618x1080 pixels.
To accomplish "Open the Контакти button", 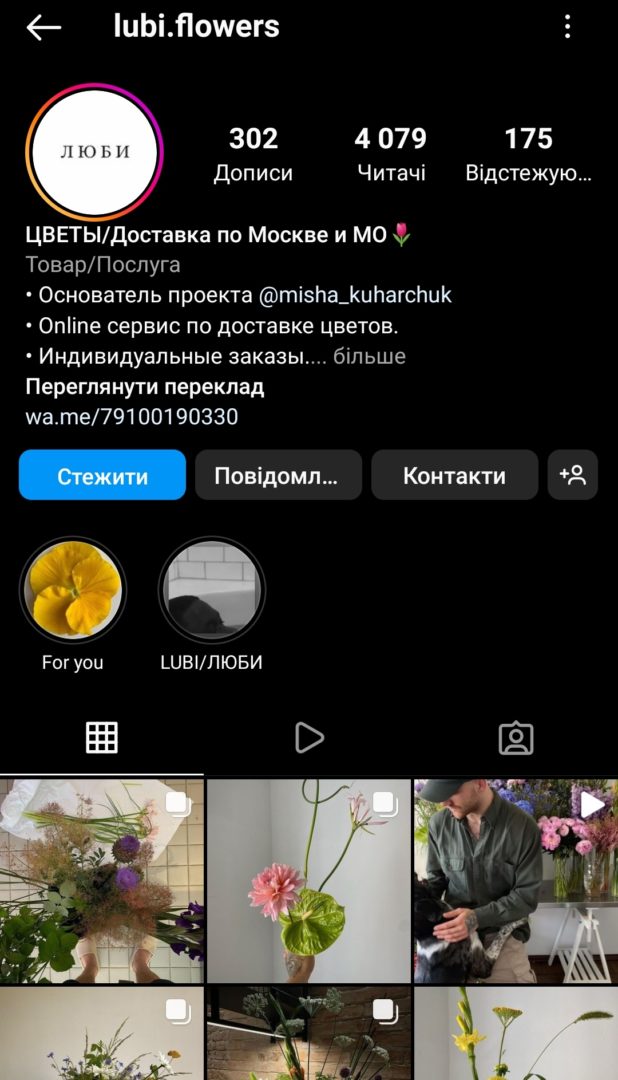I will [454, 475].
